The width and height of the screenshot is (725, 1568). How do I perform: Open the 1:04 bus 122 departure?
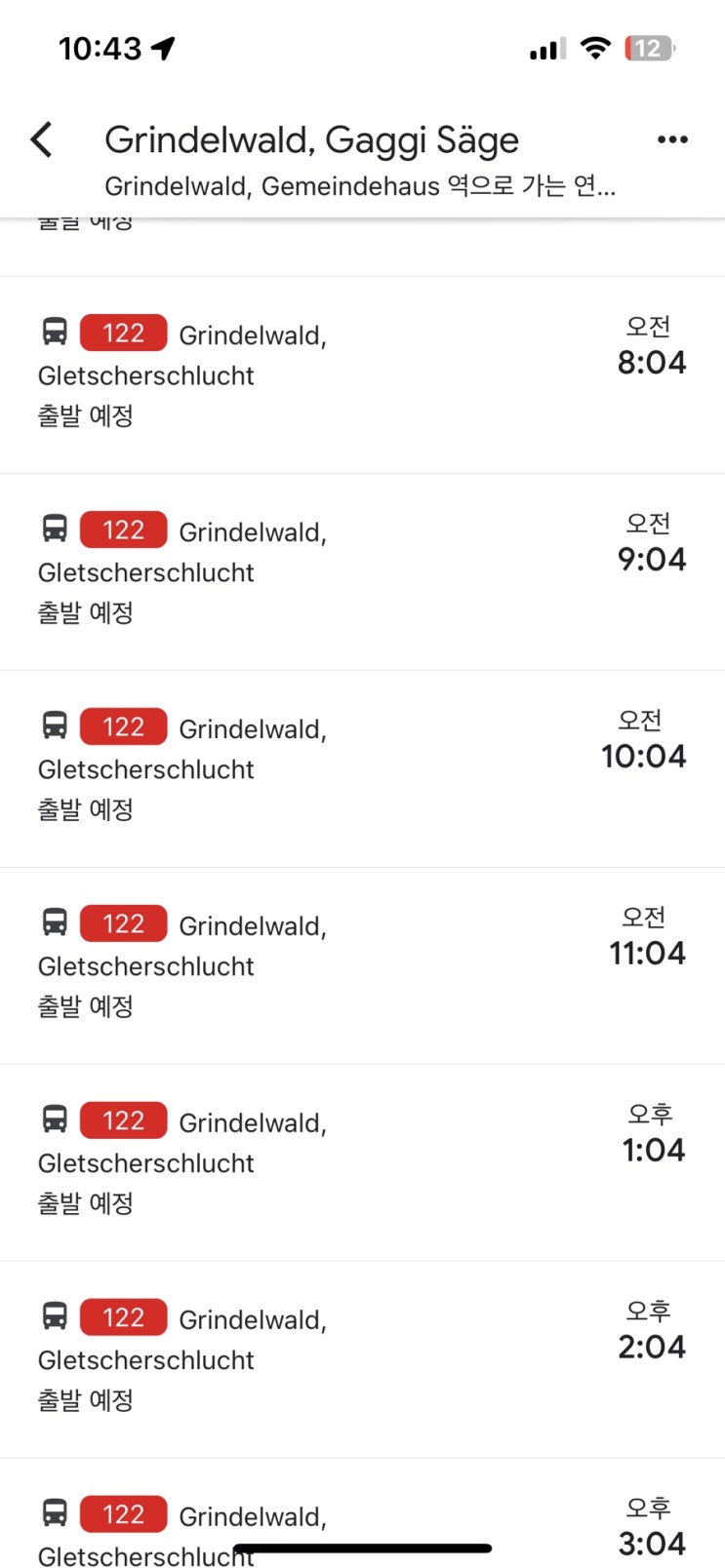click(x=362, y=1162)
